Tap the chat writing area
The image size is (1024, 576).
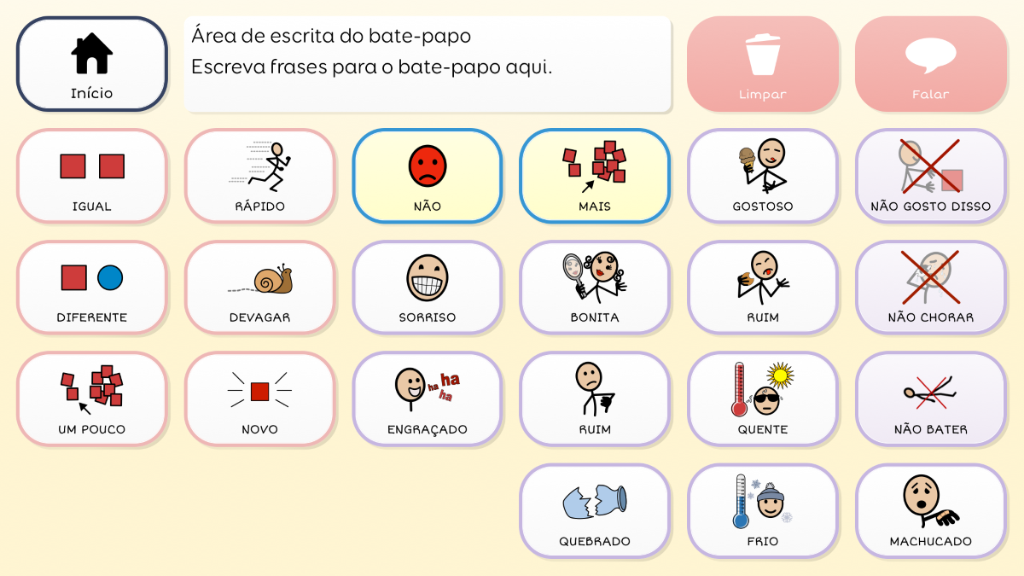(427, 64)
